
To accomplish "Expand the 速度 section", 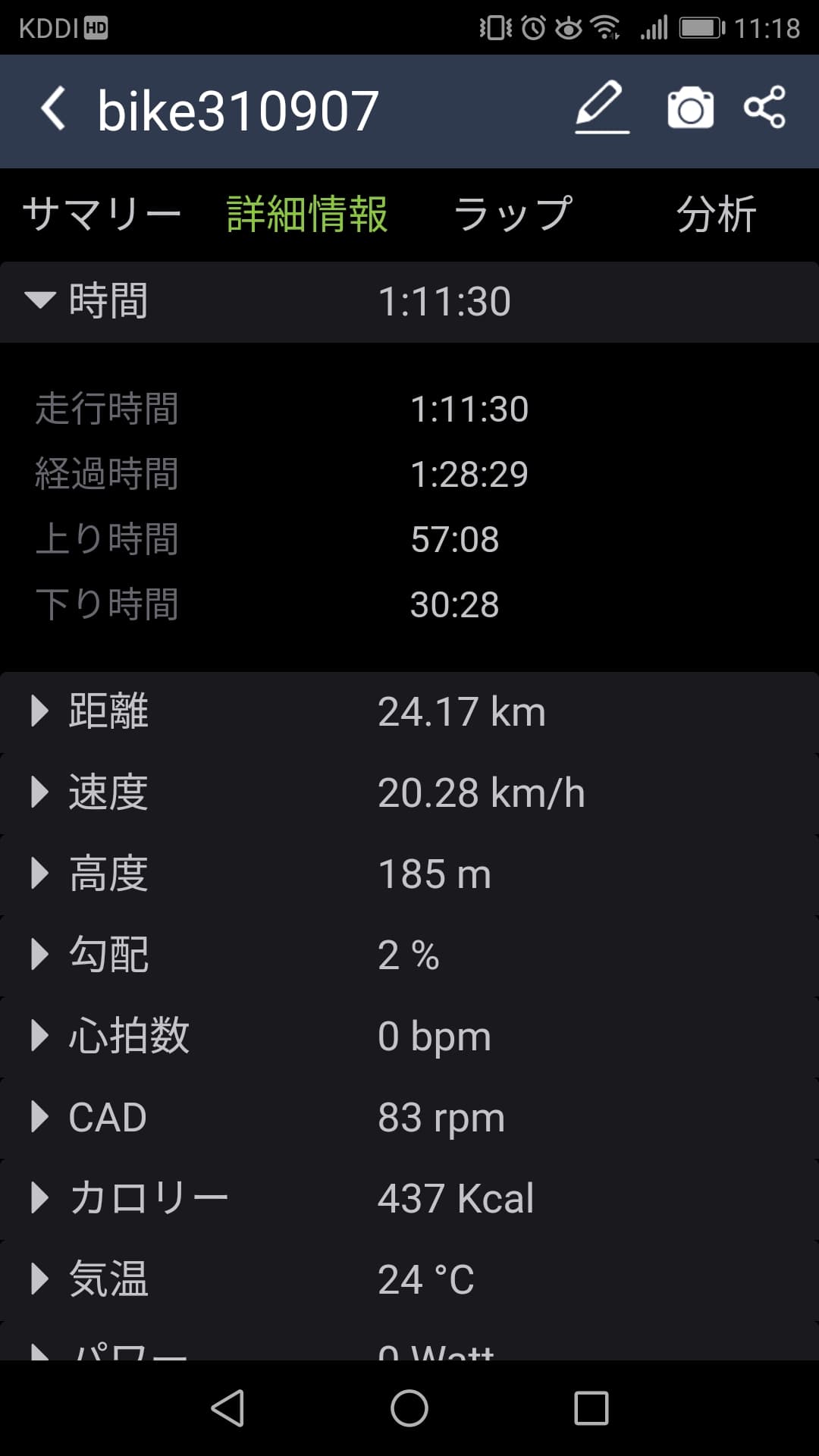I will coord(409,793).
